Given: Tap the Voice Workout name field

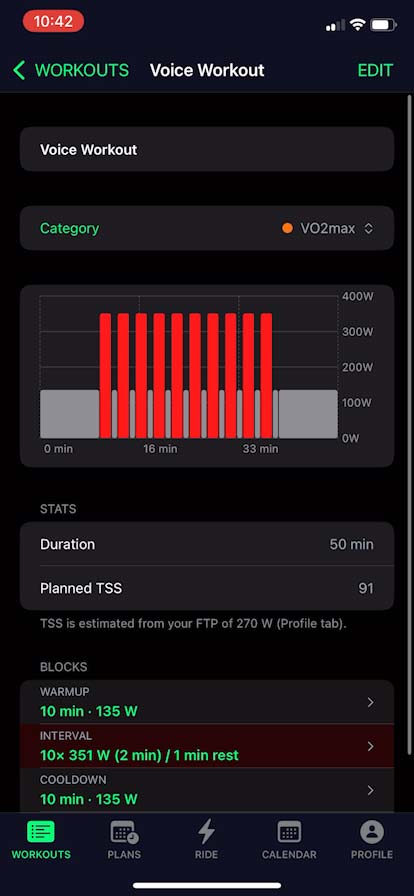Looking at the screenshot, I should click(x=207, y=150).
